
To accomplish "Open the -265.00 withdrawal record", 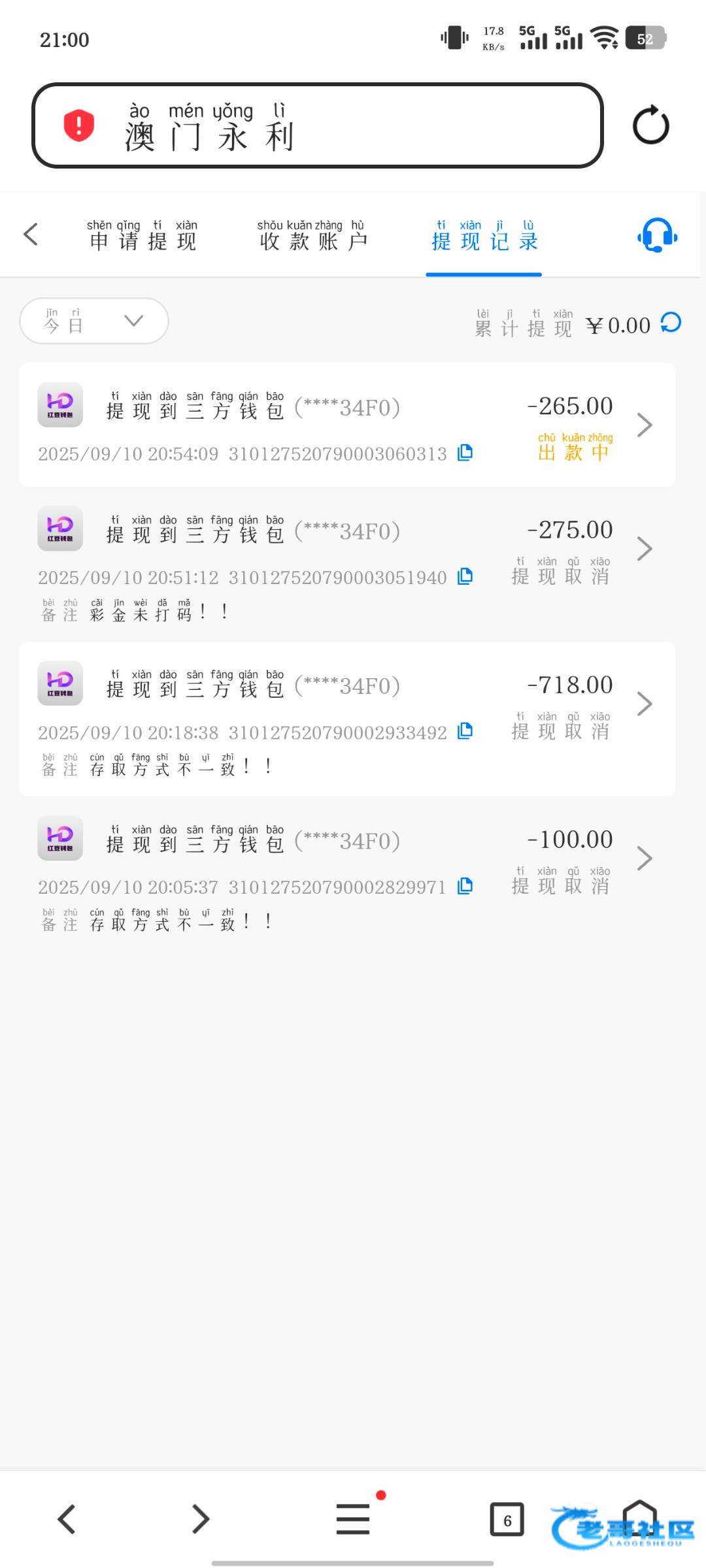I will point(644,425).
